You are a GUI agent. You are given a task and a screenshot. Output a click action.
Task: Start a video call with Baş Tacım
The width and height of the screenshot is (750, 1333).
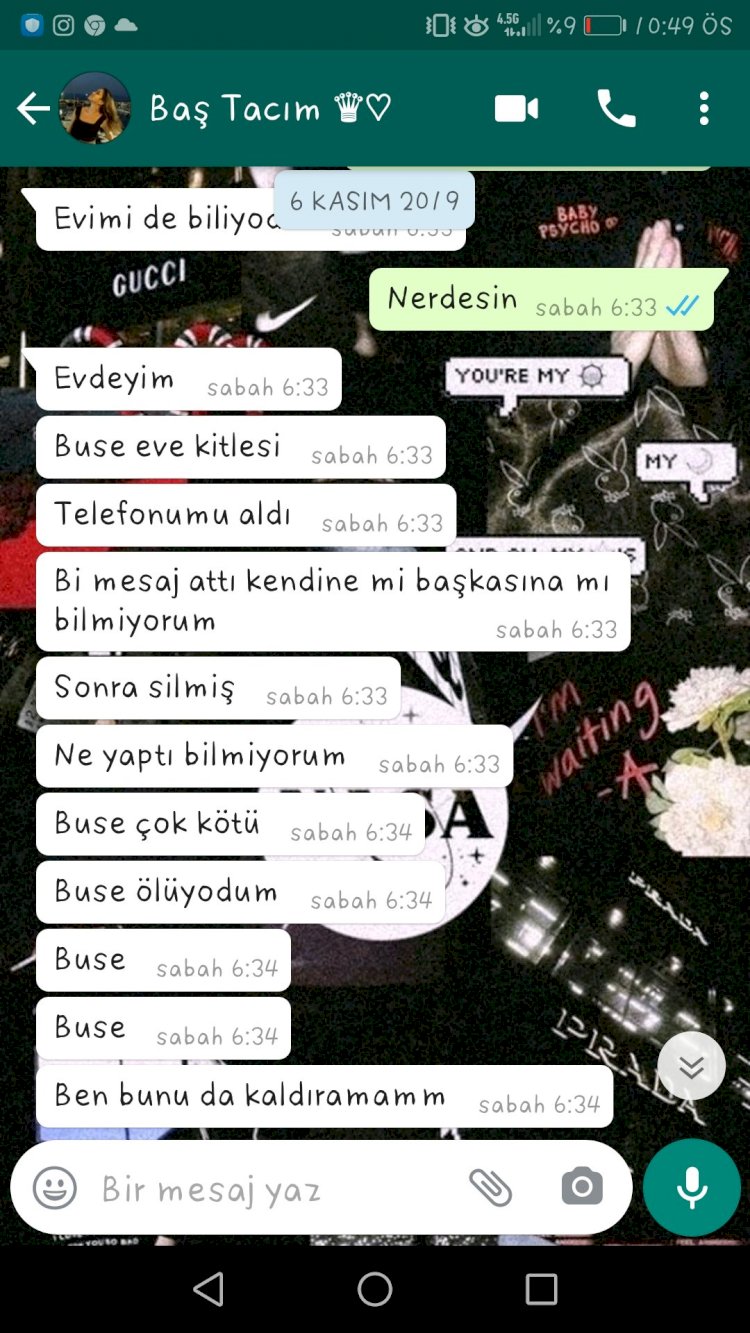tap(516, 108)
